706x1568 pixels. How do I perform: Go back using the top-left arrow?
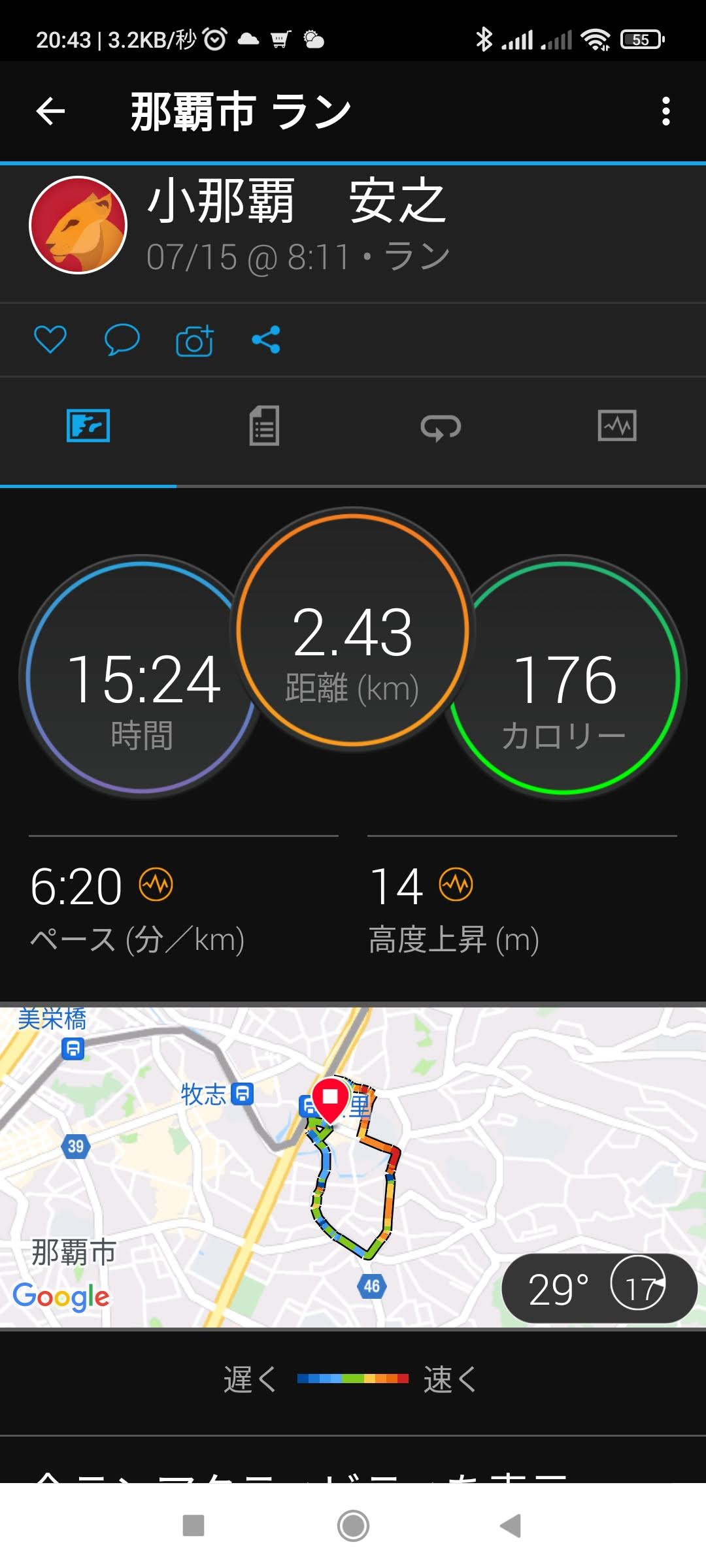point(50,111)
